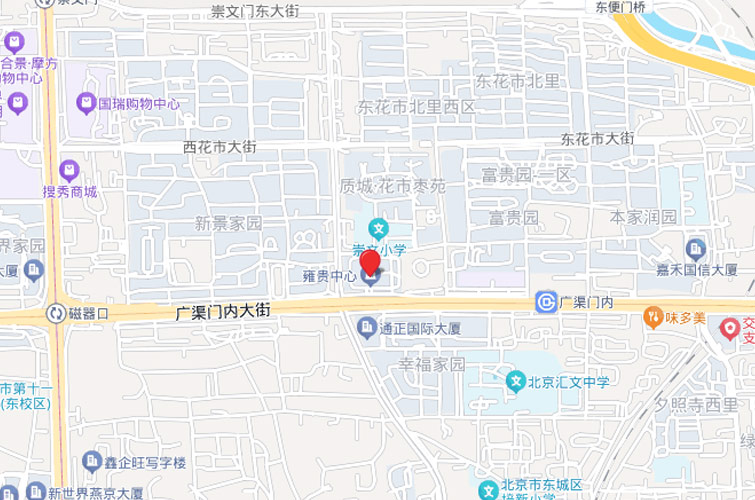Open the 嘉禾国信大厦 building marker
Viewport: 755px width, 500px height.
696,249
